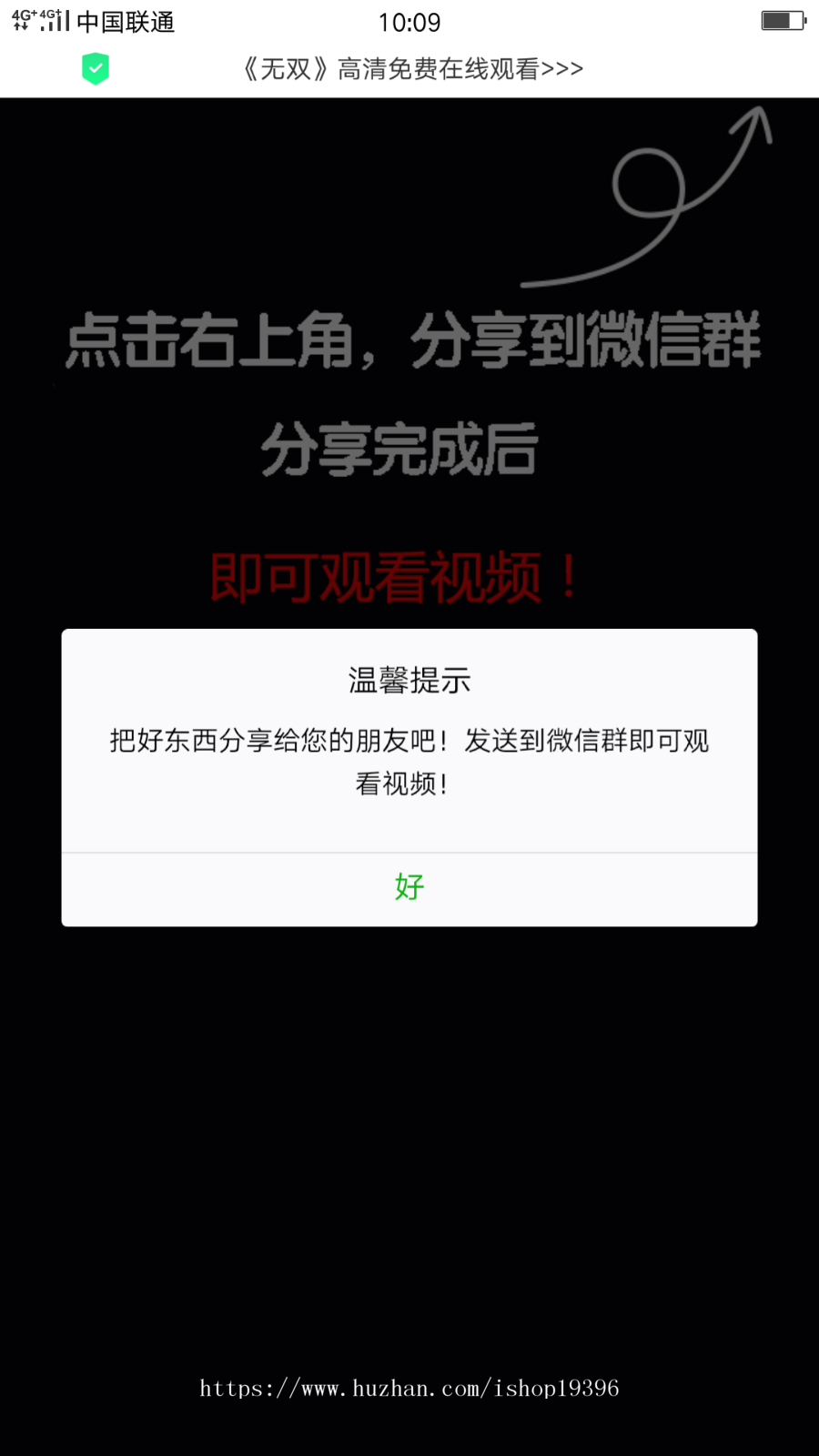Screen dimensions: 819x1456
Task: Open 《无双》高清免费在线观看 title link
Action: pyautogui.click(x=411, y=68)
